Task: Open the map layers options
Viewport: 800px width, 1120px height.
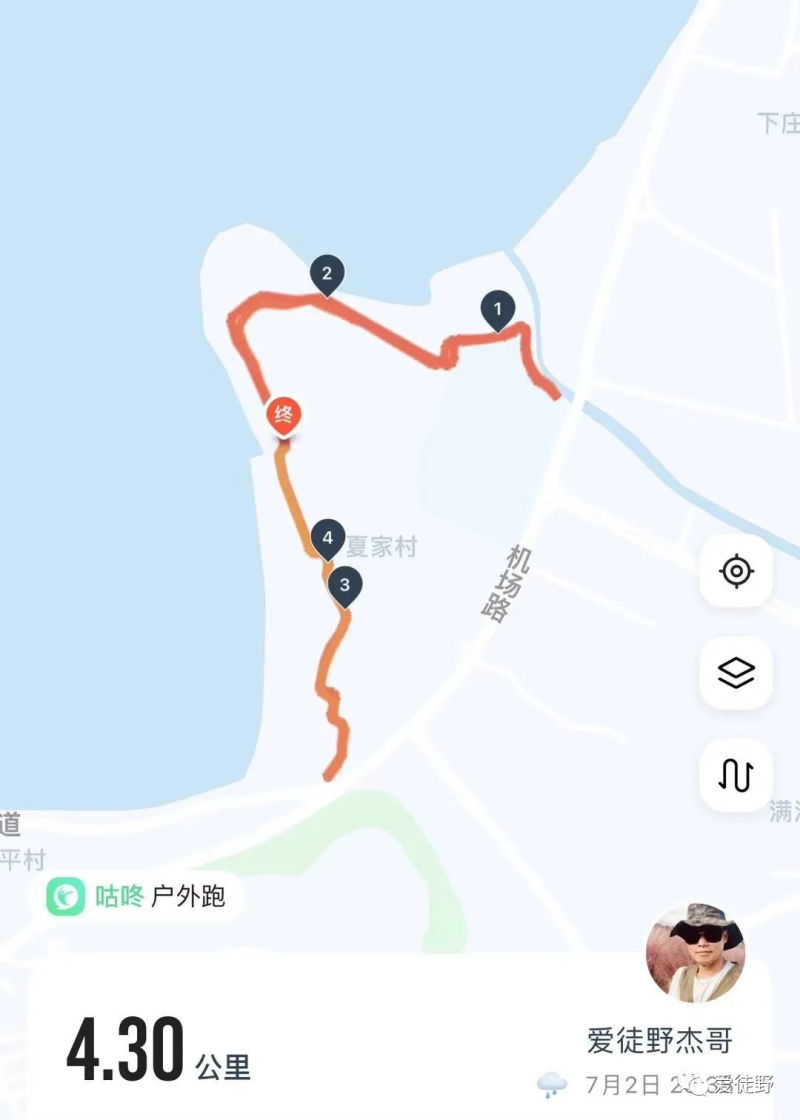Action: click(x=736, y=673)
